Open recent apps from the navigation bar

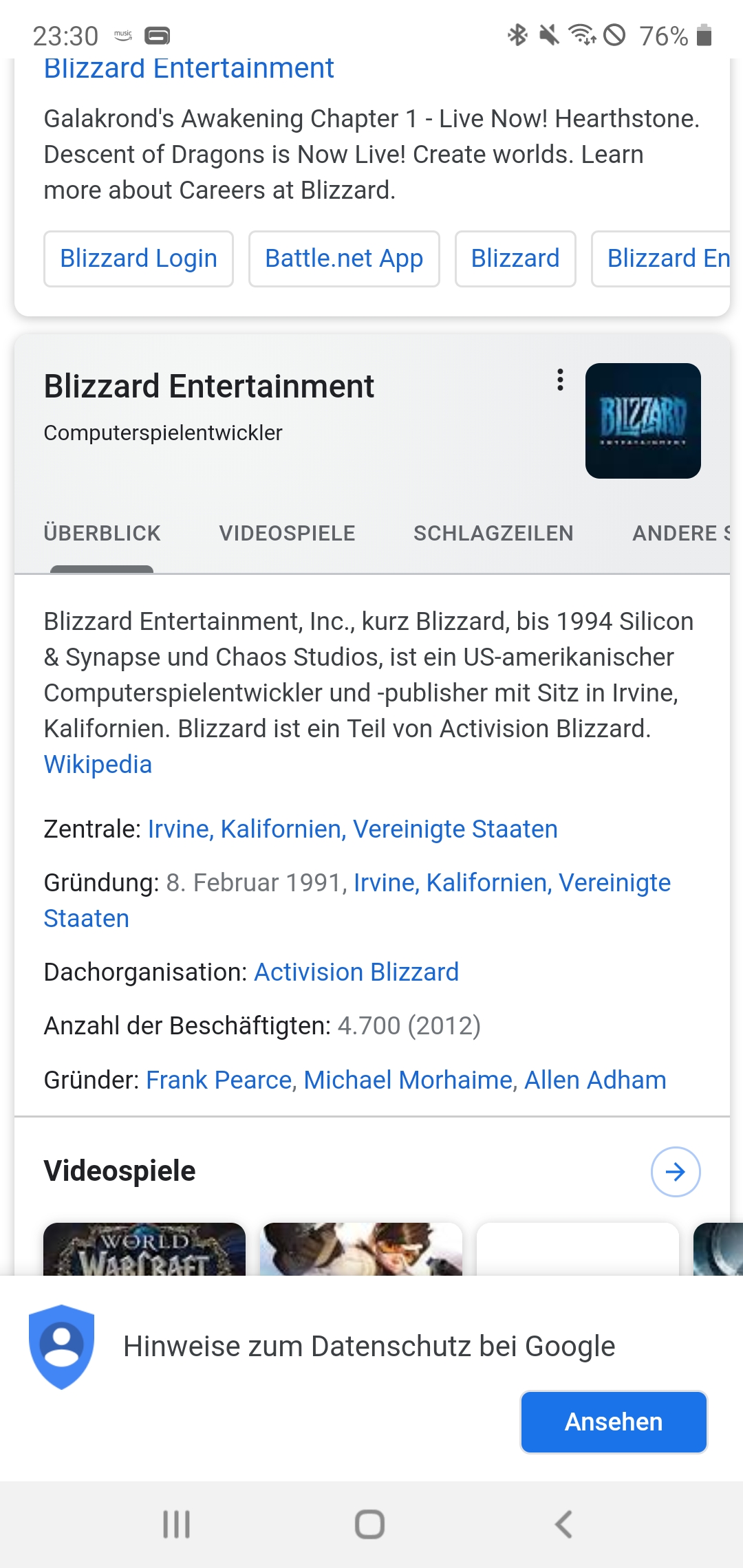[177, 1524]
